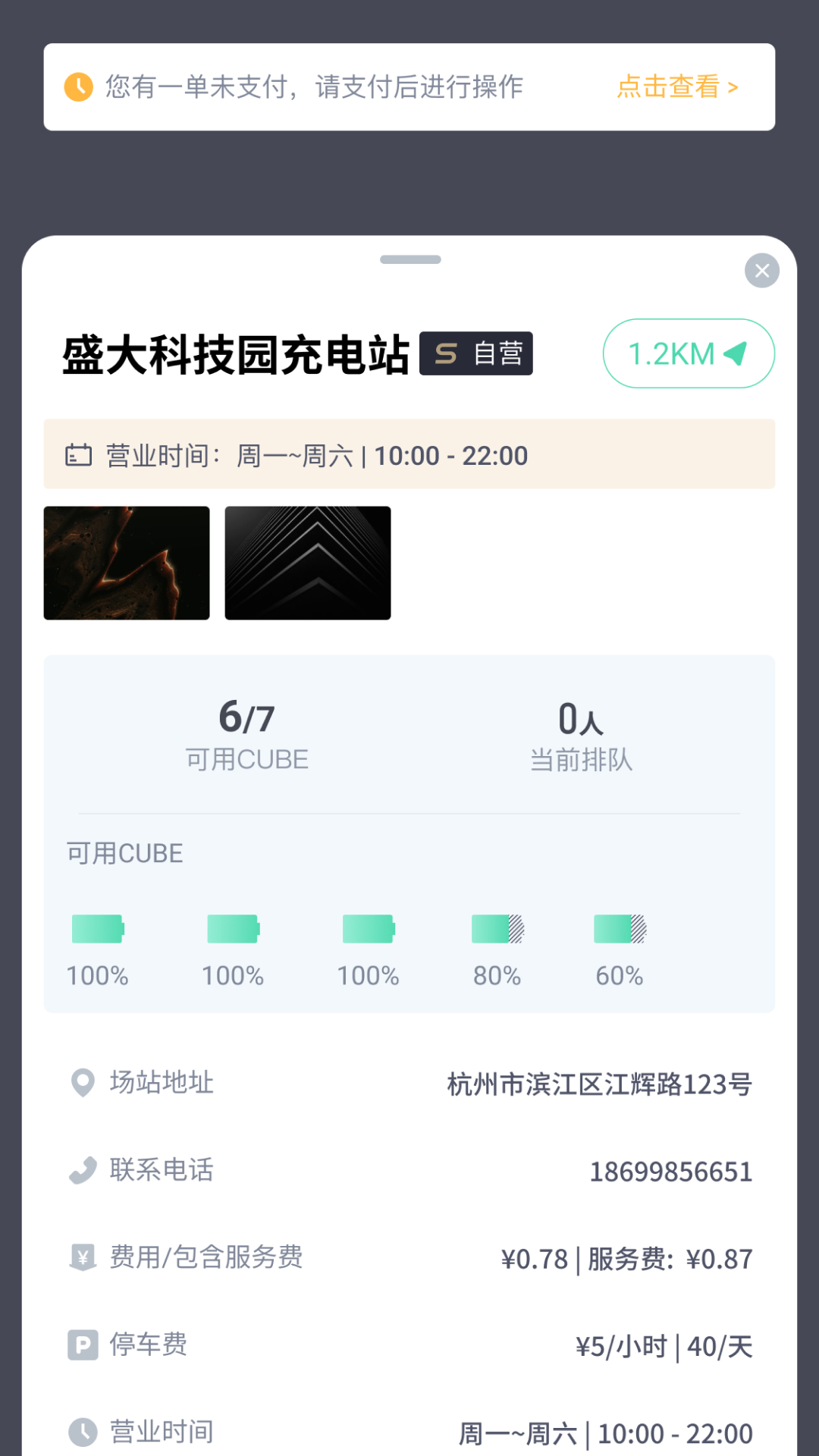Call the contact number 18699856651
The width and height of the screenshot is (819, 1456).
(x=671, y=1172)
